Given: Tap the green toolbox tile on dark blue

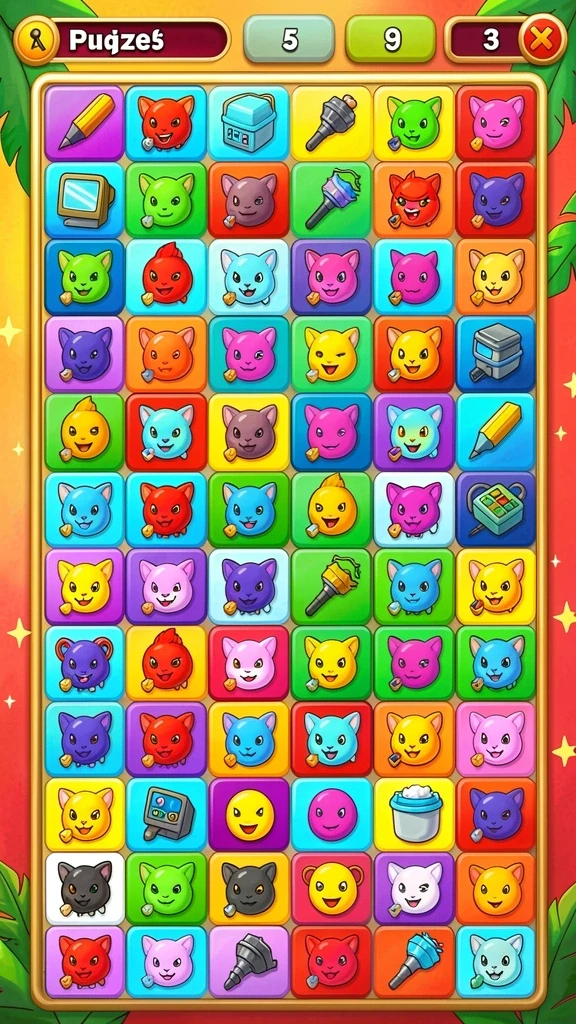Looking at the screenshot, I should [x=496, y=507].
